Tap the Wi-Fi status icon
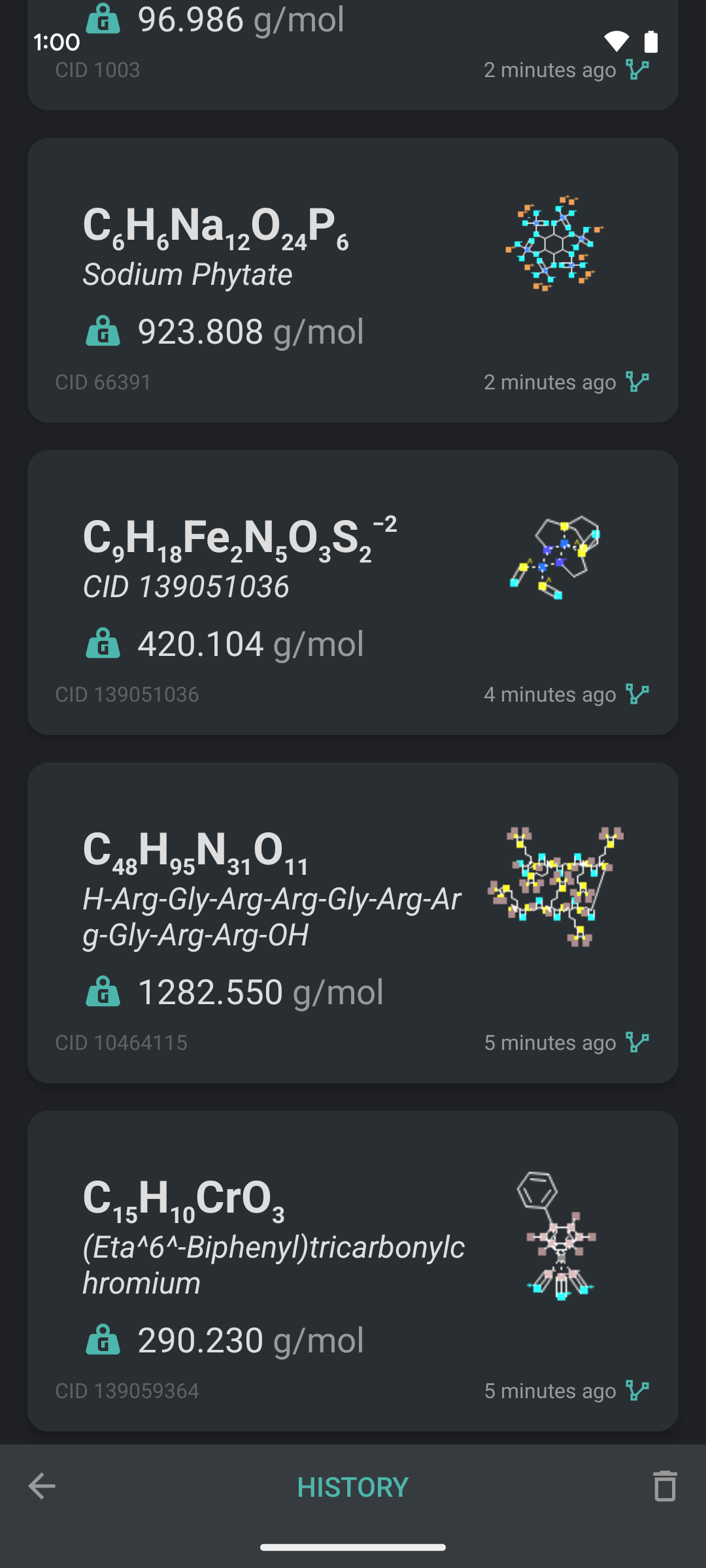Image resolution: width=706 pixels, height=1568 pixels. [615, 41]
